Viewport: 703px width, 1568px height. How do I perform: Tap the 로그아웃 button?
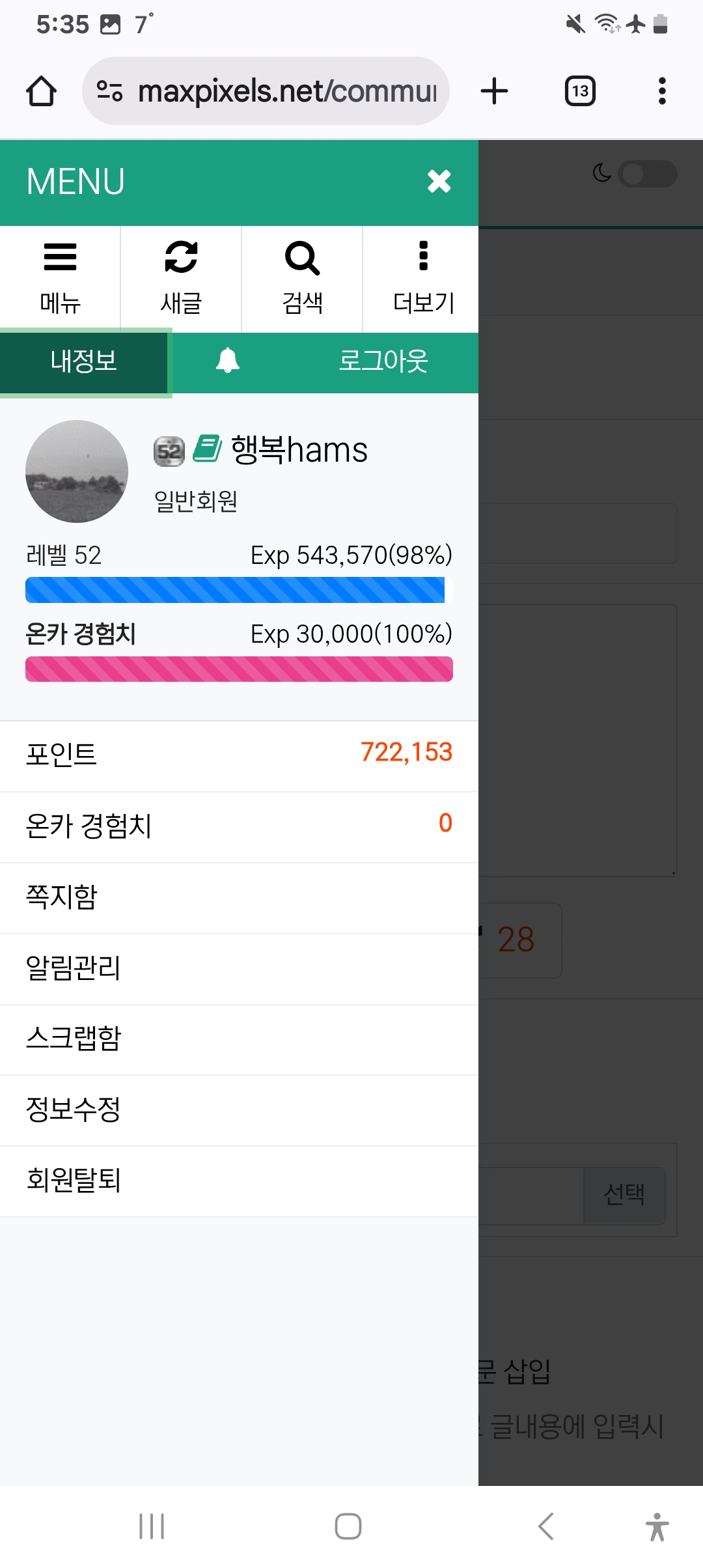(x=383, y=361)
